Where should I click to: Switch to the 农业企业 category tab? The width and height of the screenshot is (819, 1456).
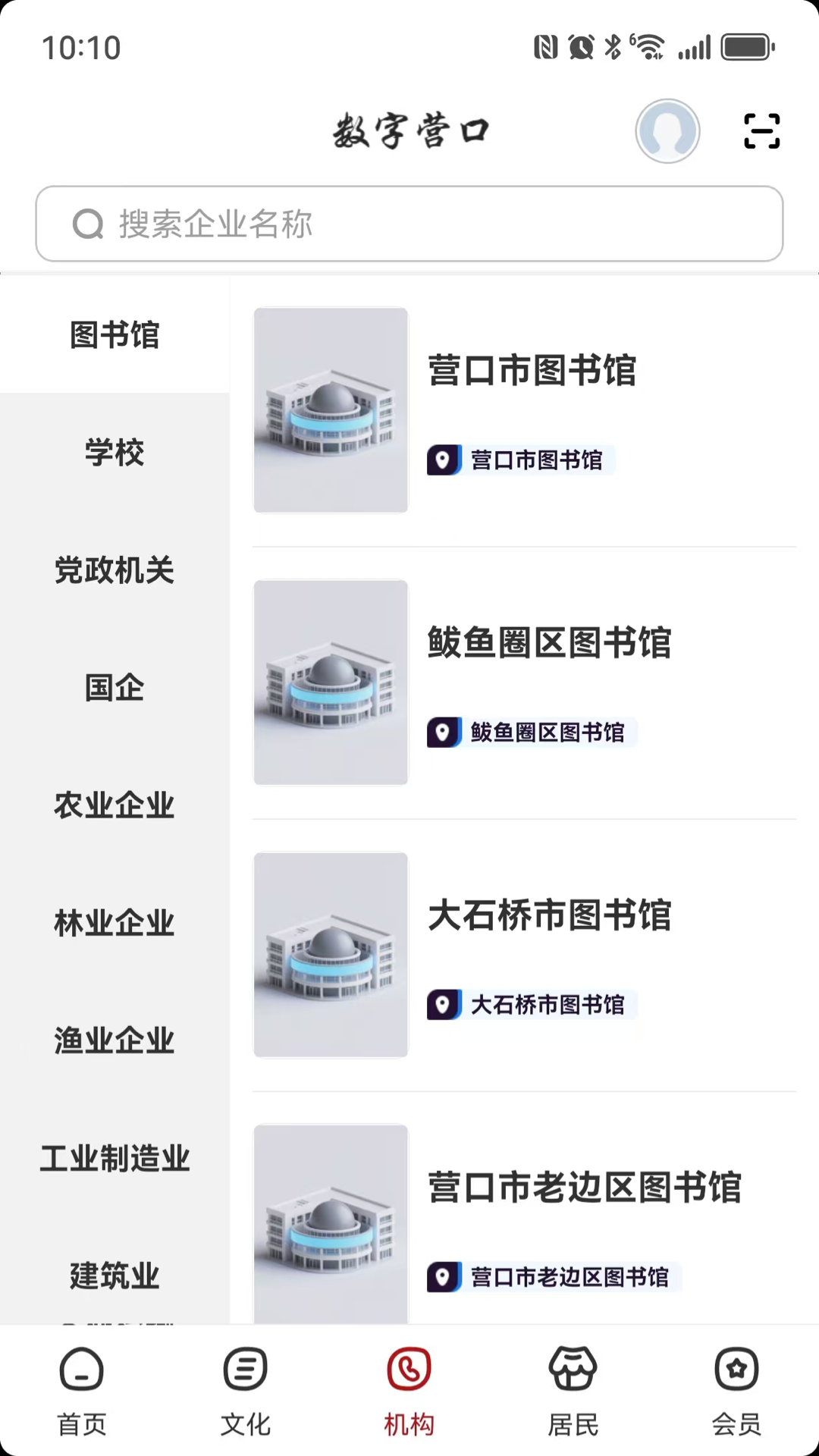pos(115,805)
